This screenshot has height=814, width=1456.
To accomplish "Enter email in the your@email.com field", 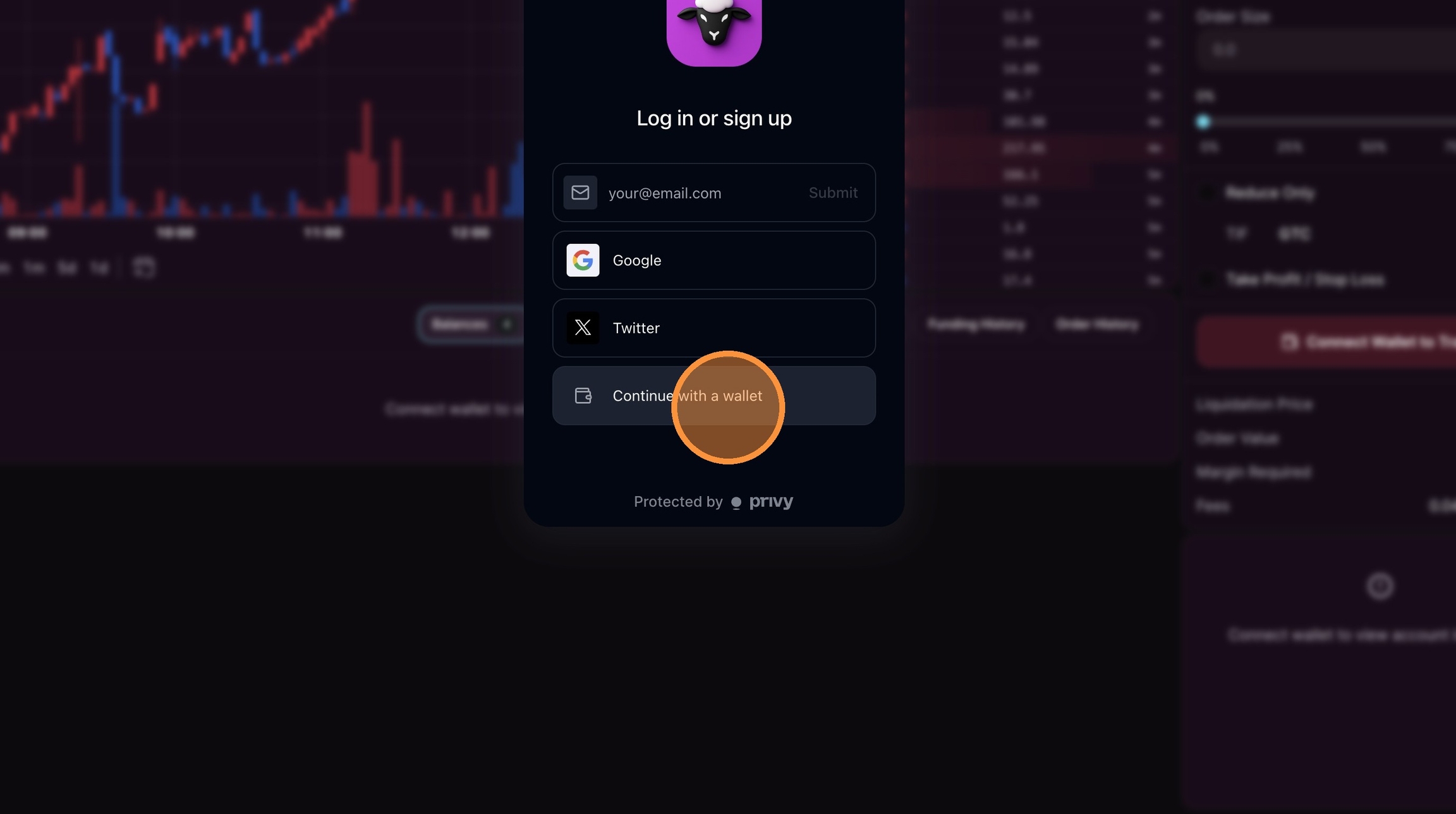I will pos(695,193).
